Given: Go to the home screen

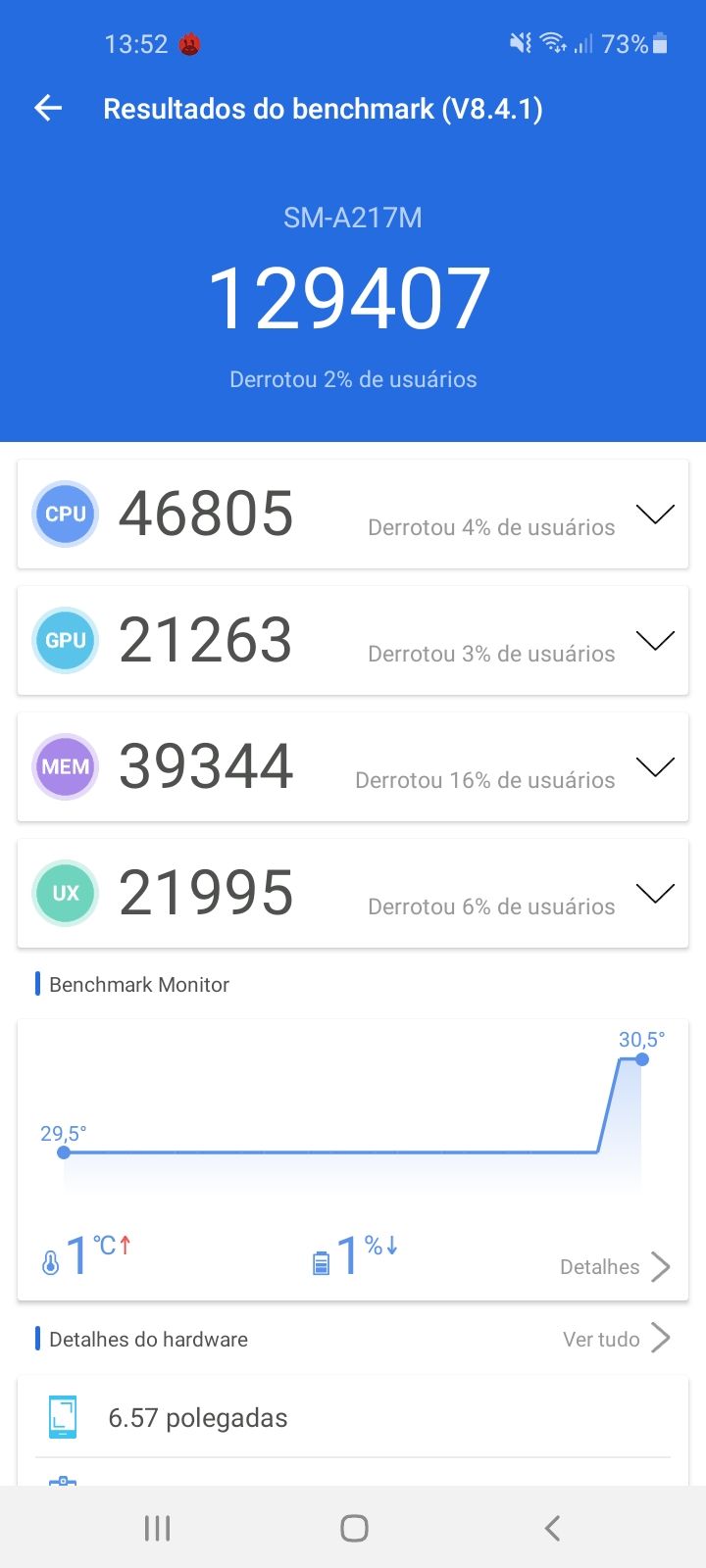Looking at the screenshot, I should (x=354, y=1527).
